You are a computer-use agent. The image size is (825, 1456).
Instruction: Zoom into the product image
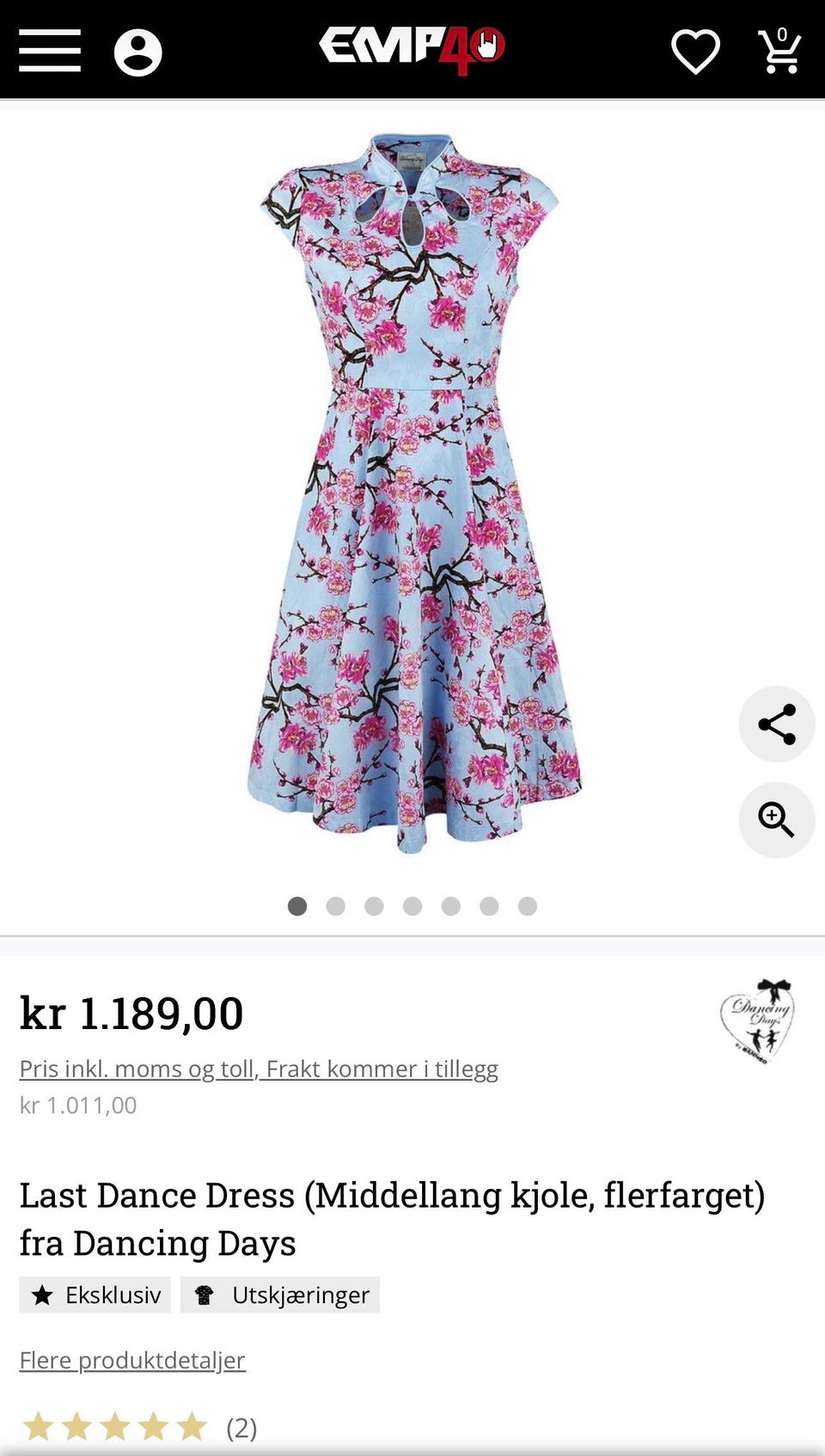[x=777, y=819]
